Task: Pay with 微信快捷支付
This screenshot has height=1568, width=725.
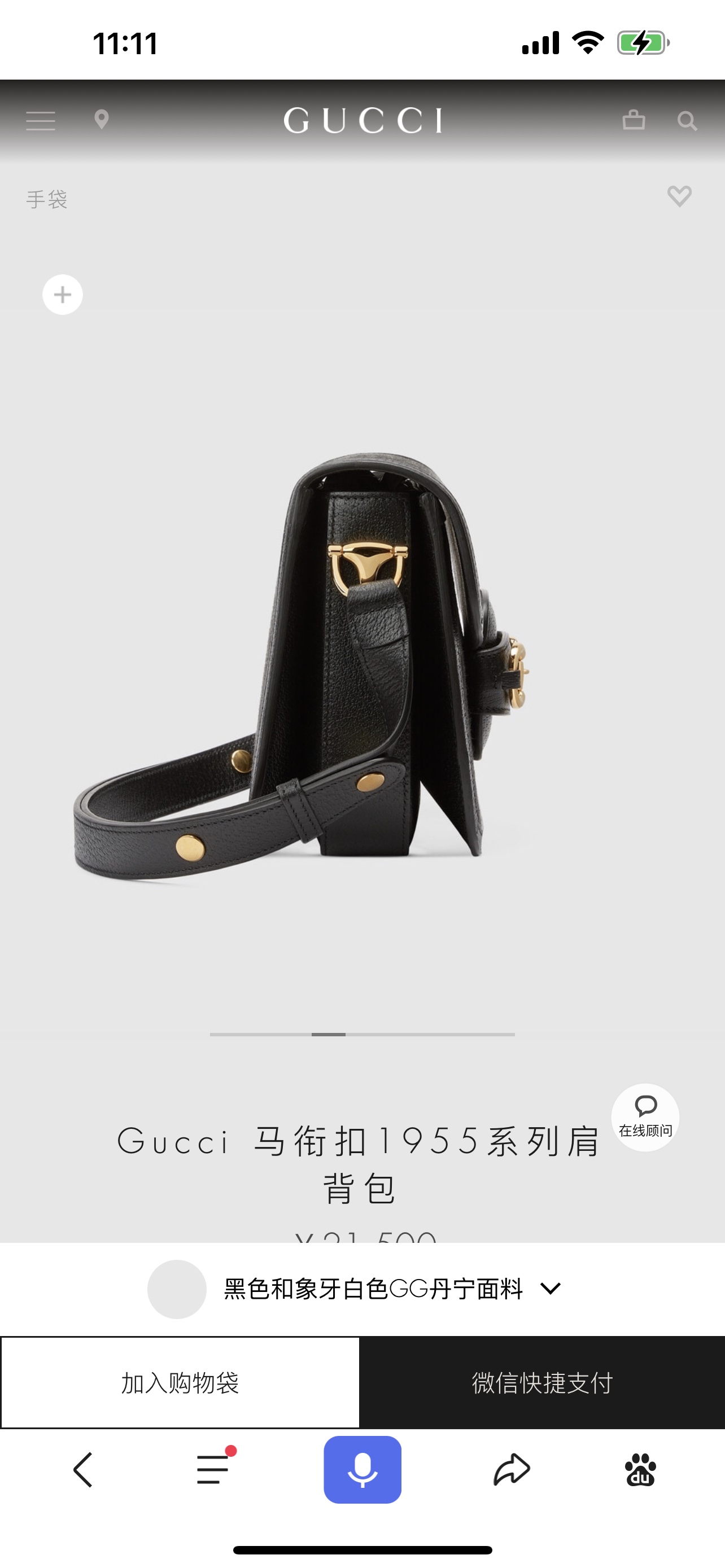Action: pos(541,1382)
